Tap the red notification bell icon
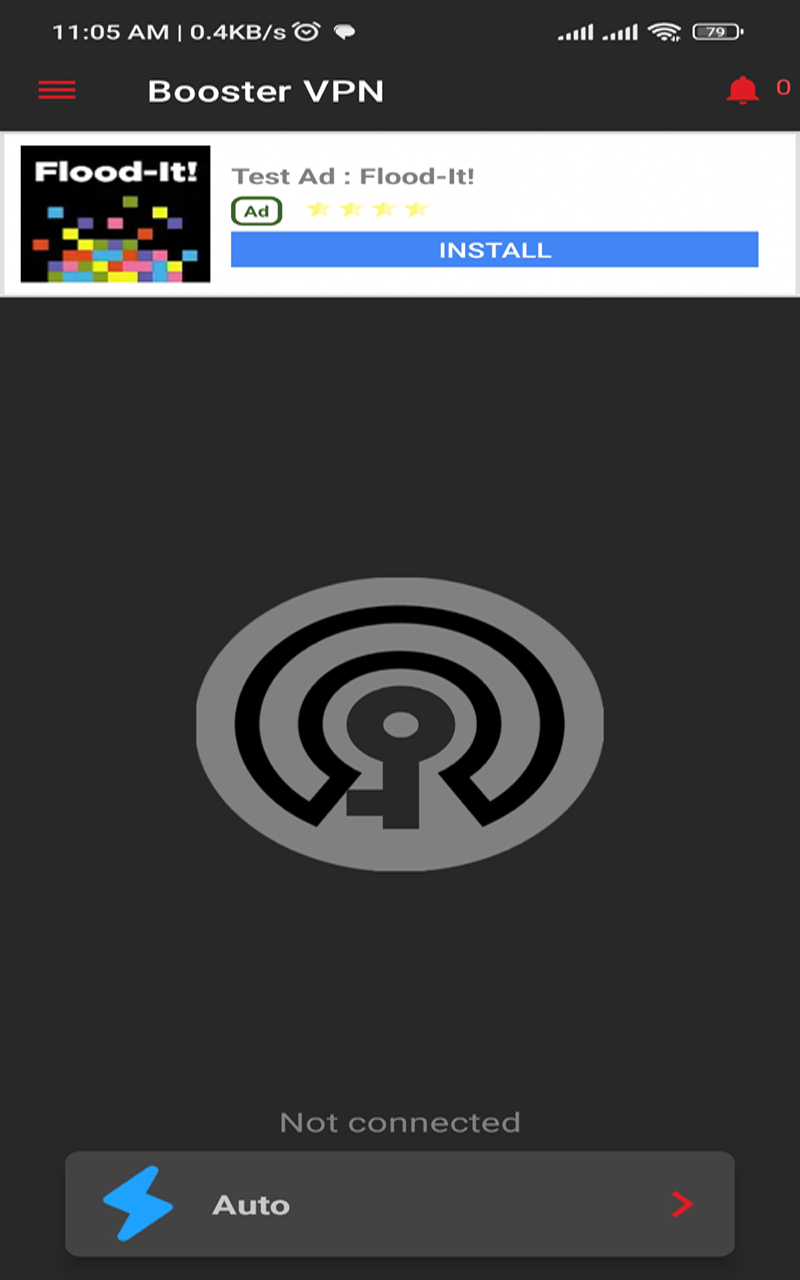The image size is (800, 1280). click(x=742, y=89)
